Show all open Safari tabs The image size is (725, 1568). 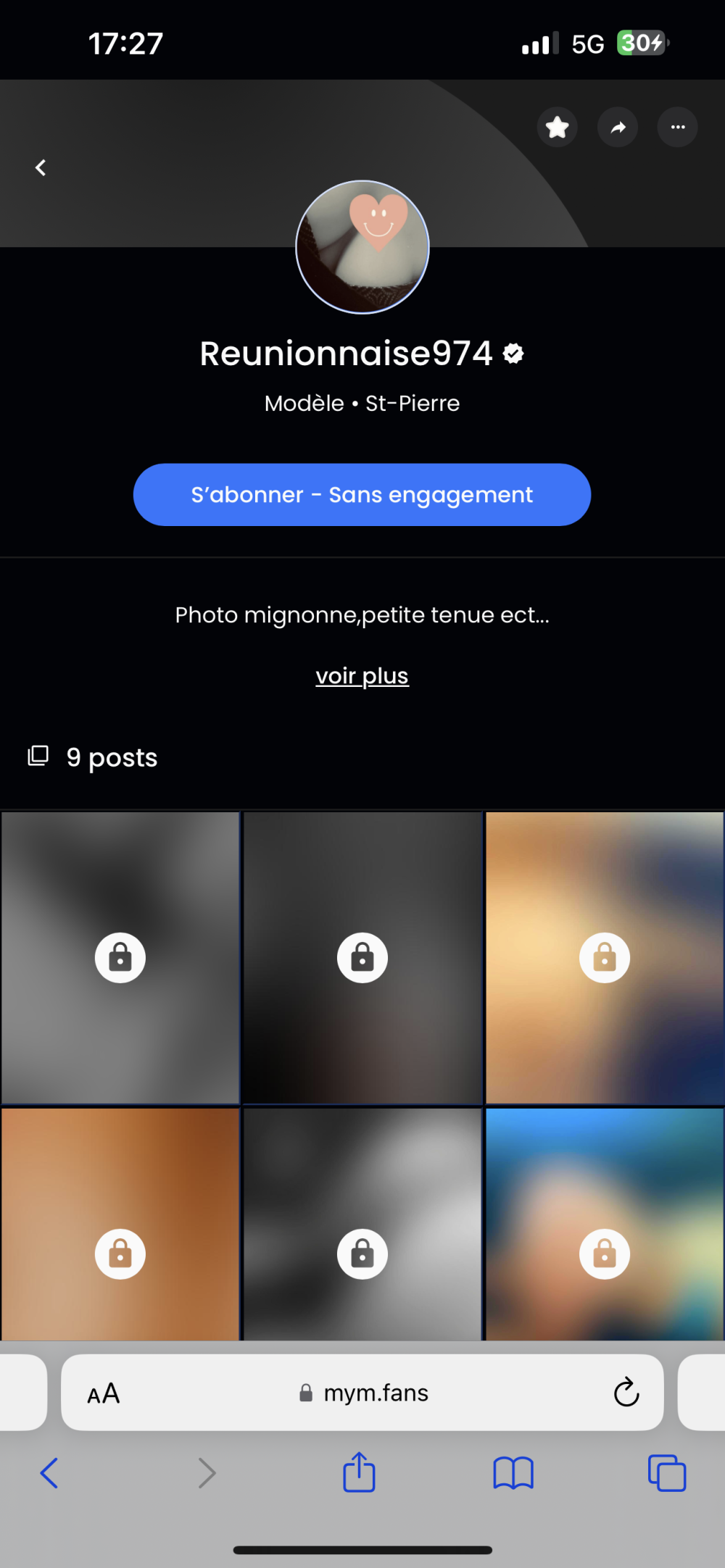[666, 1473]
